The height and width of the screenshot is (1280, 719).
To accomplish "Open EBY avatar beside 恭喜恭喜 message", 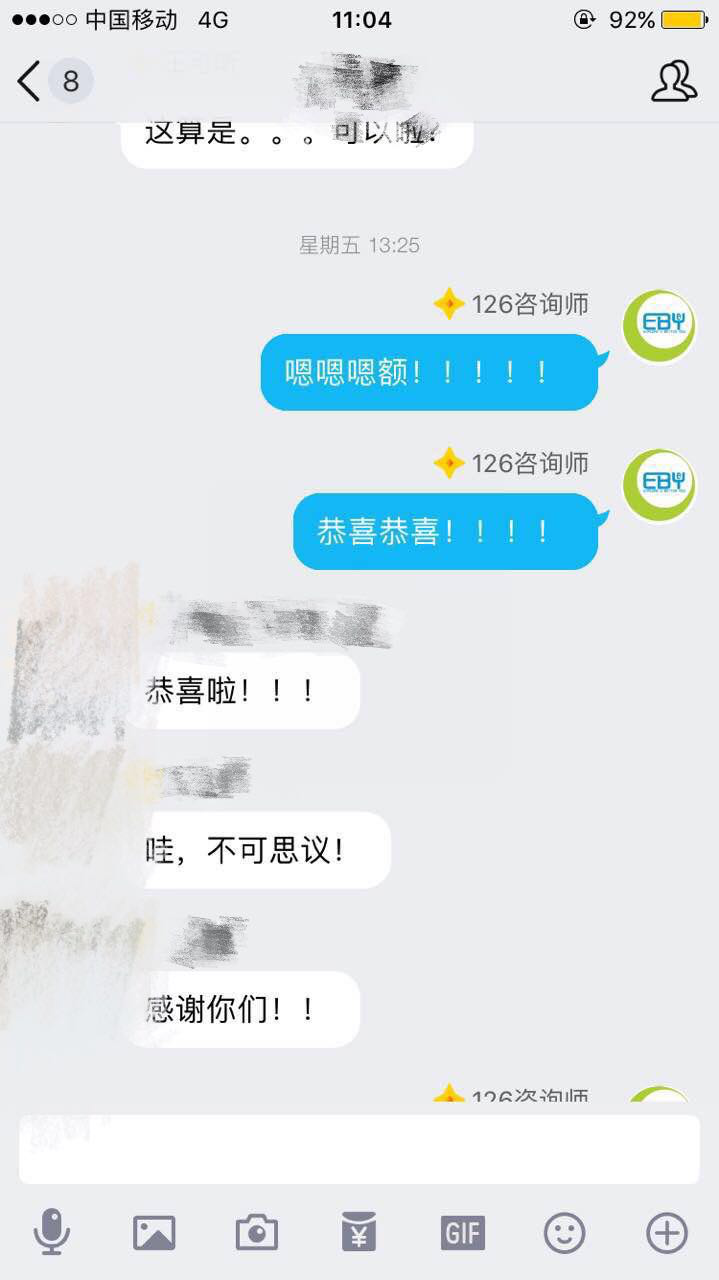I will [x=658, y=486].
